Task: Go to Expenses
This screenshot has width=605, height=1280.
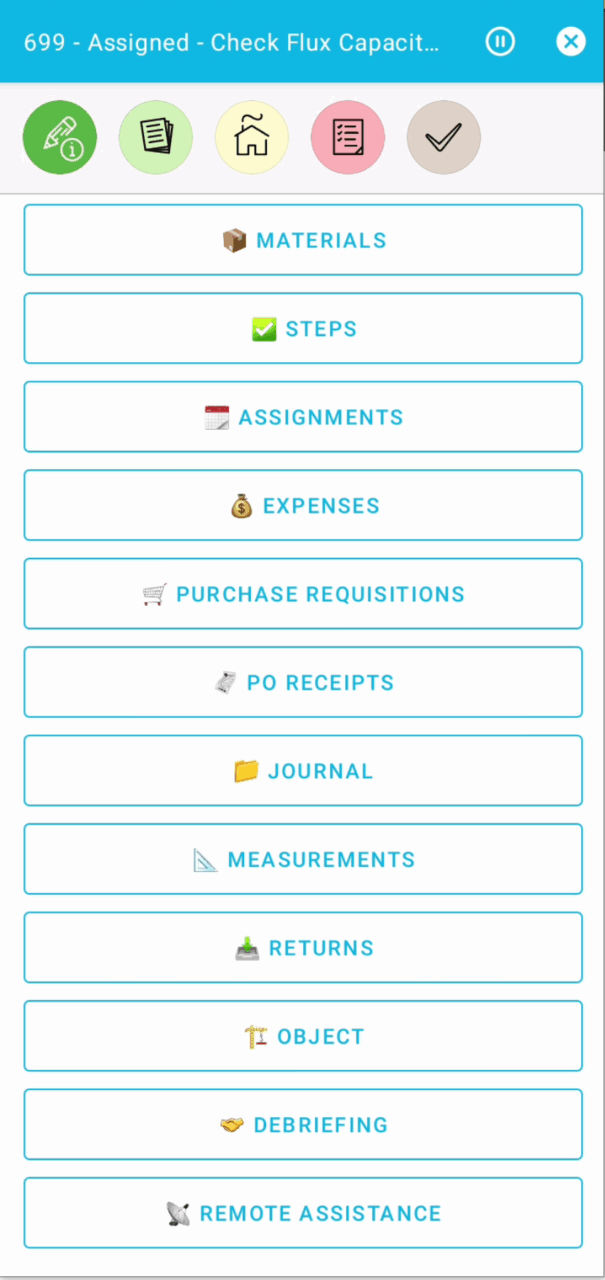Action: (303, 505)
